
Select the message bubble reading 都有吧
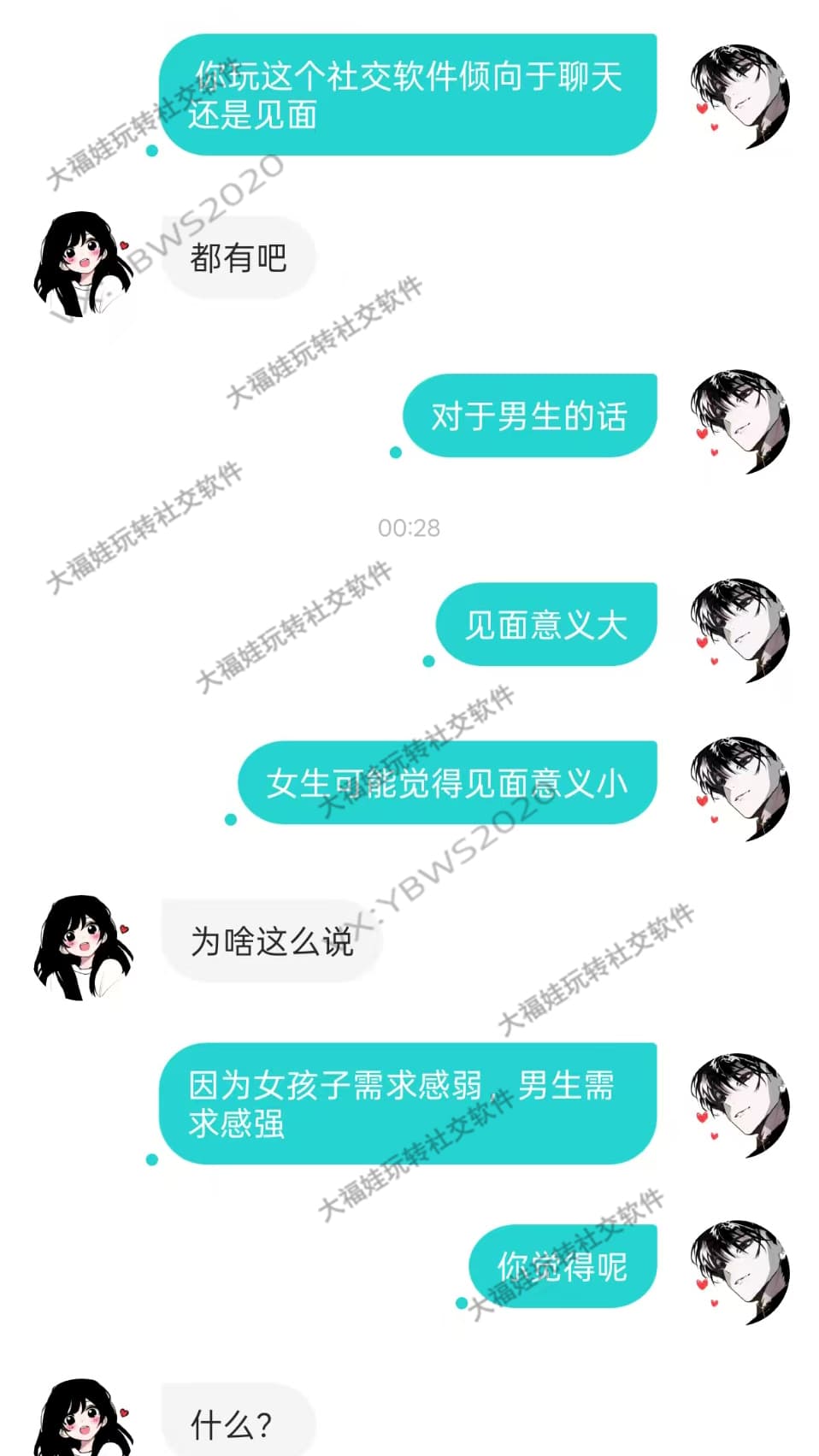[239, 256]
